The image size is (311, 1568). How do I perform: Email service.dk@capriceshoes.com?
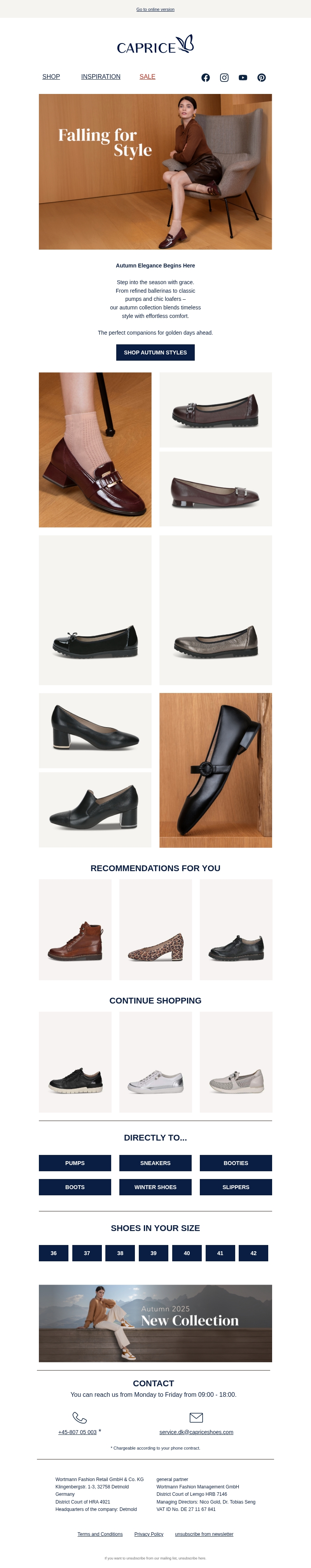[196, 1432]
